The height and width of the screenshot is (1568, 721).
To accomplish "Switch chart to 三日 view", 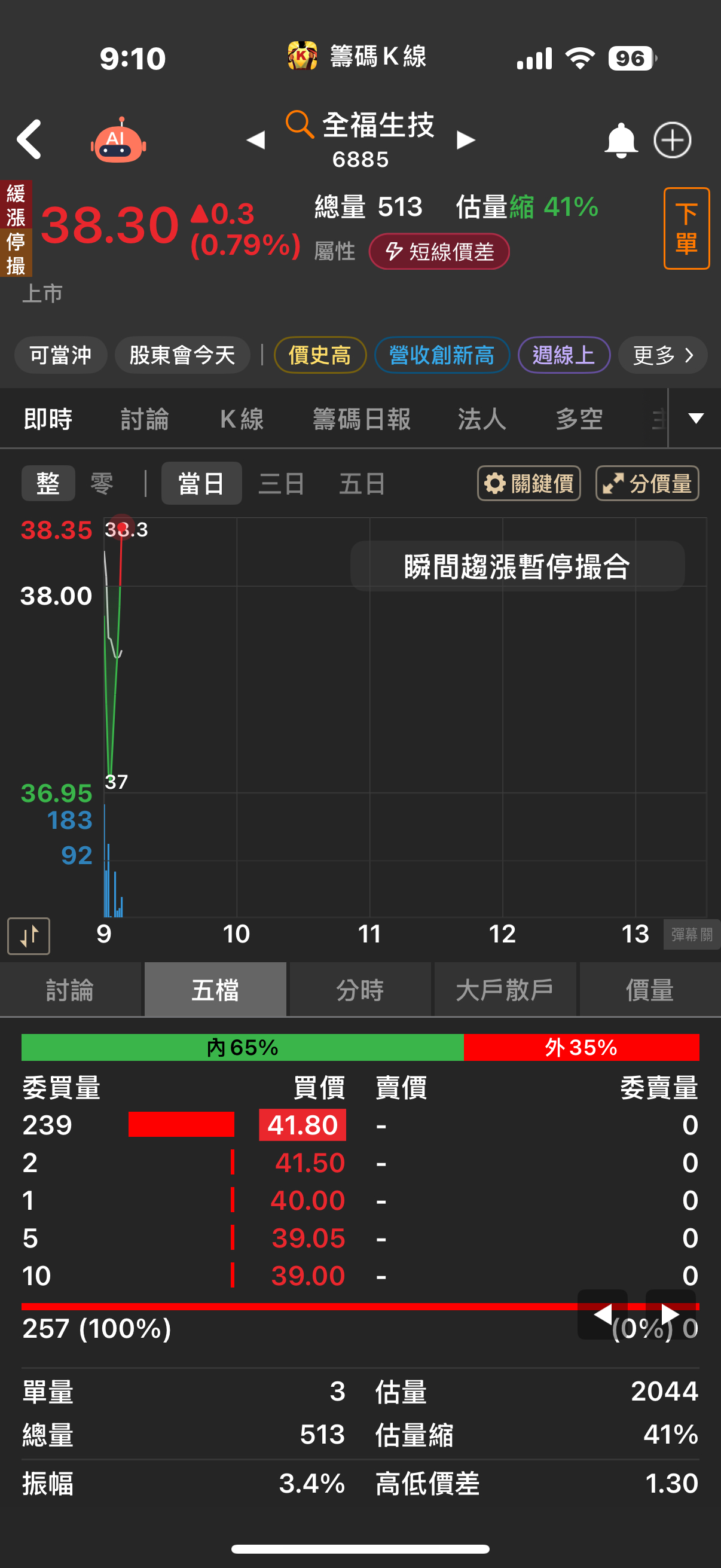I will (x=281, y=484).
